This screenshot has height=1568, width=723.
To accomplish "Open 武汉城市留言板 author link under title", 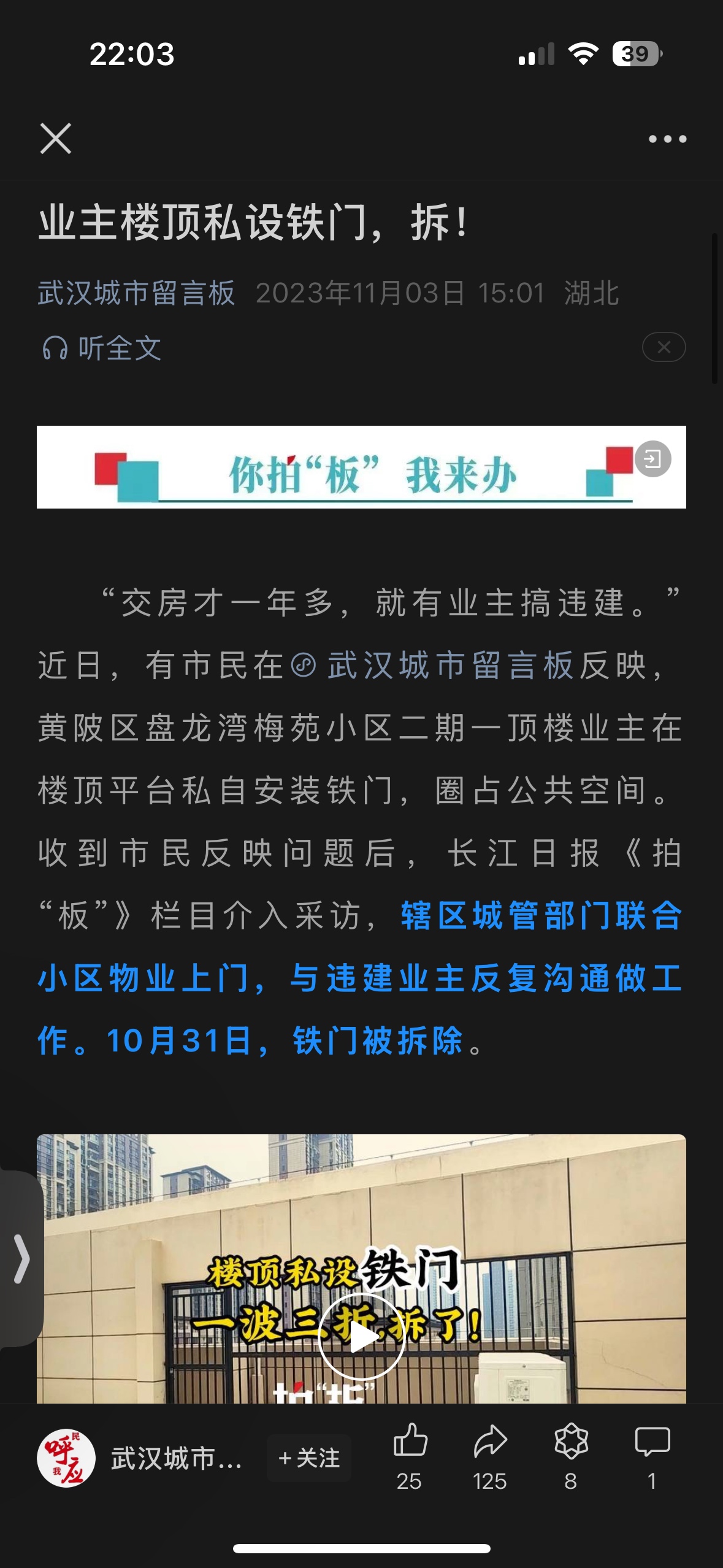I will pyautogui.click(x=136, y=293).
